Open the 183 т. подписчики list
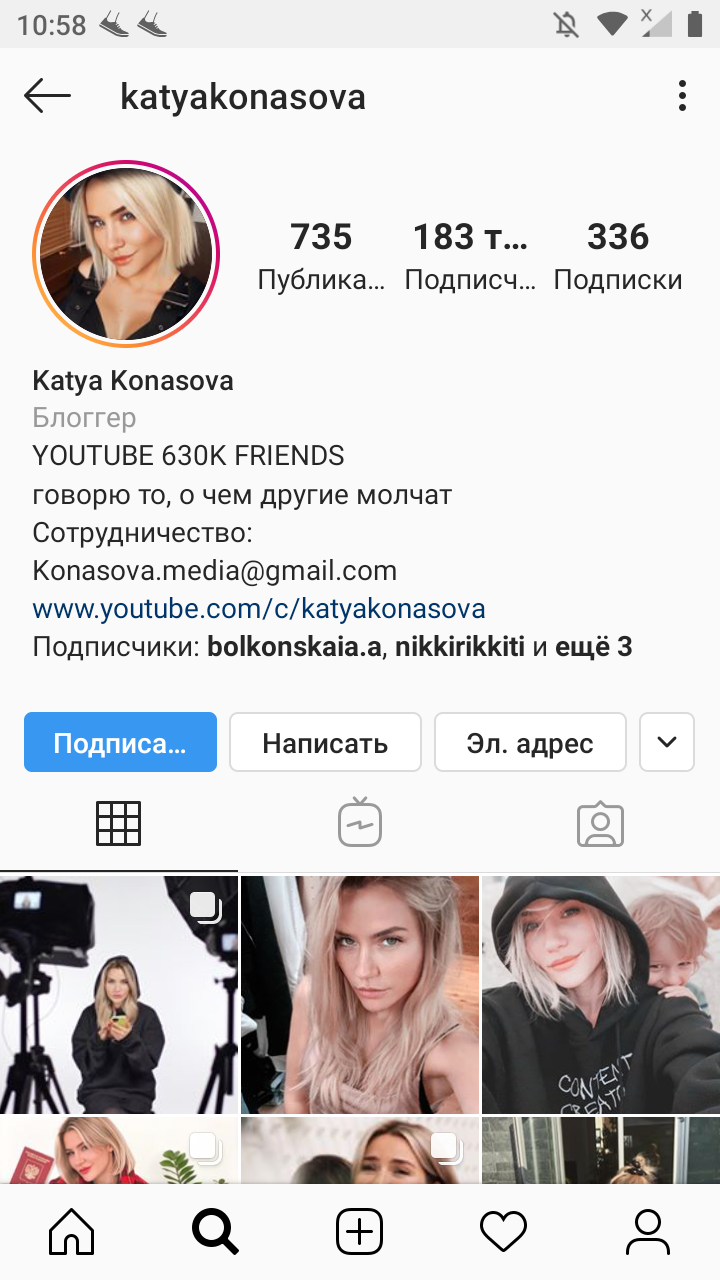Screen dimensions: 720x1280 click(470, 255)
